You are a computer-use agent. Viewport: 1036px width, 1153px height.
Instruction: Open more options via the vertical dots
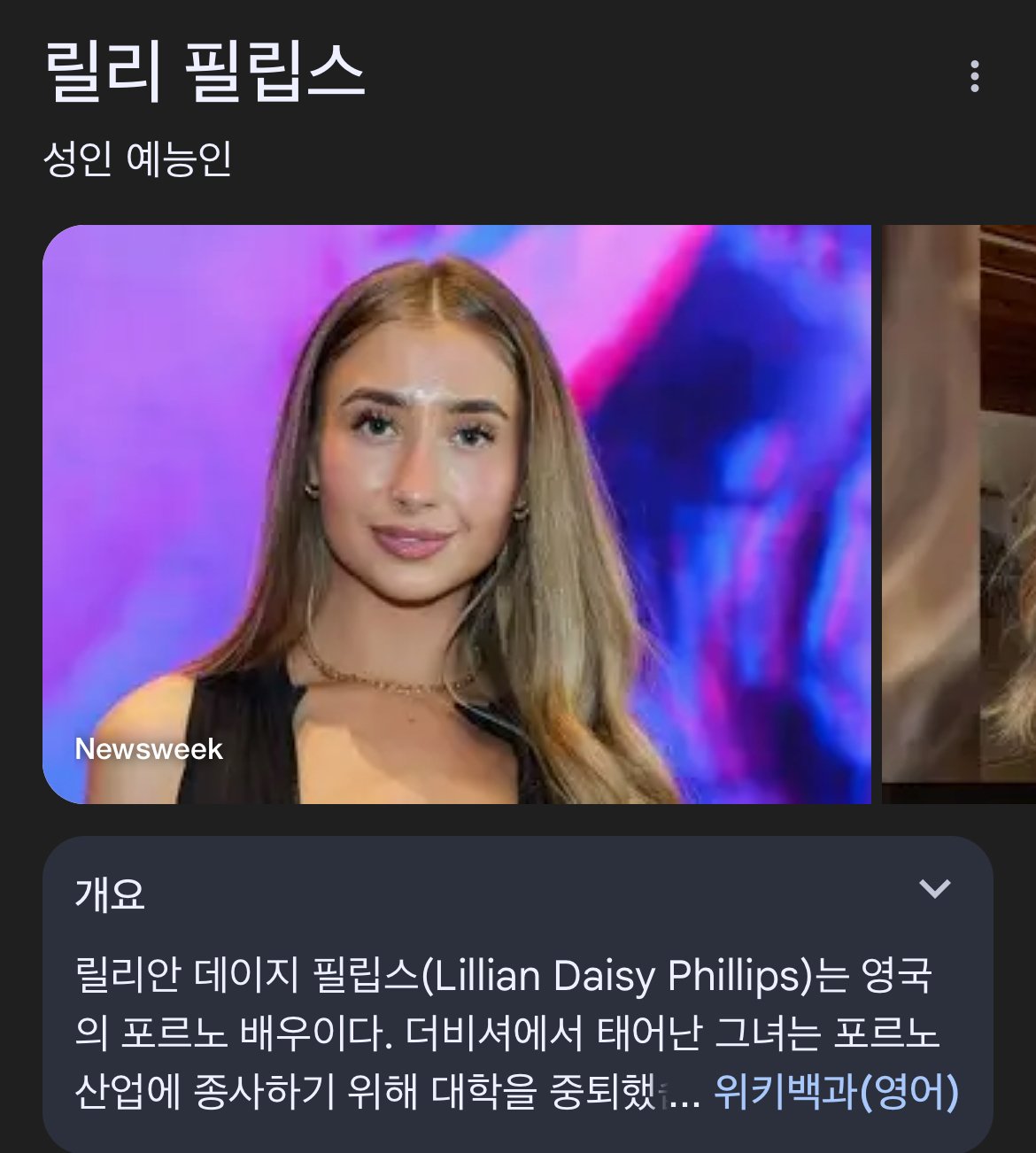975,75
